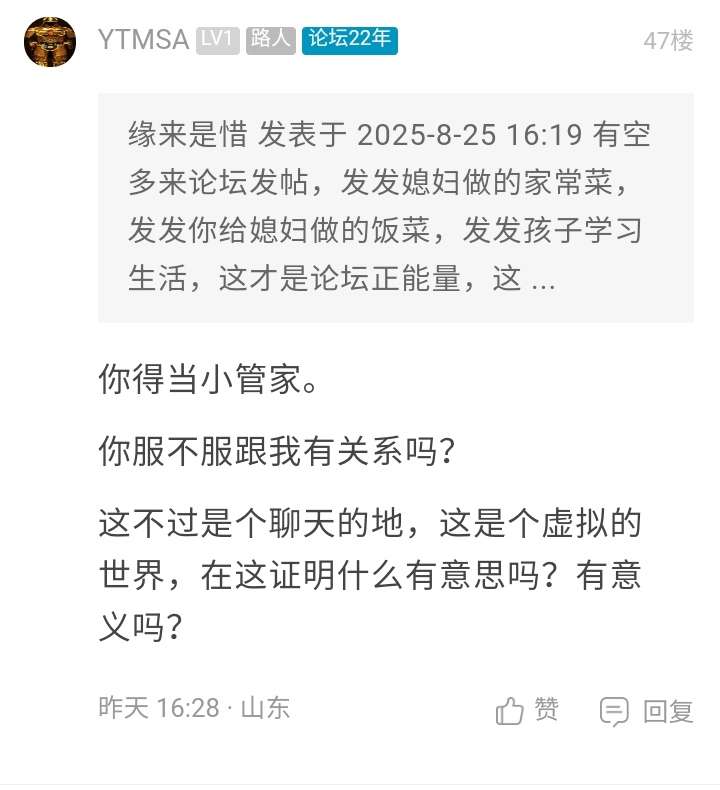Open the quoted post by 缘来是惜
The image size is (720, 790).
click(395, 207)
